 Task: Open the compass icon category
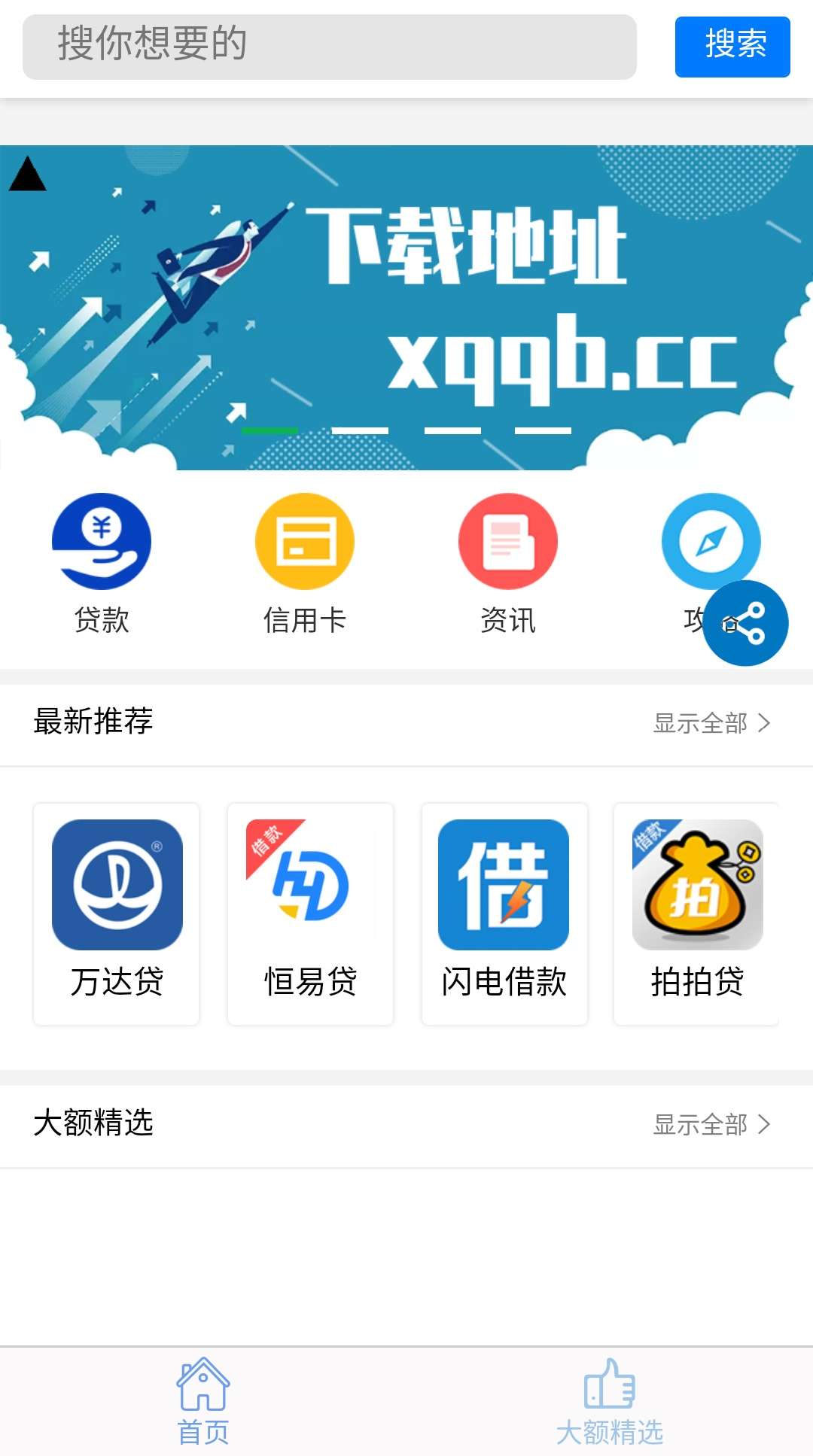pos(711,540)
